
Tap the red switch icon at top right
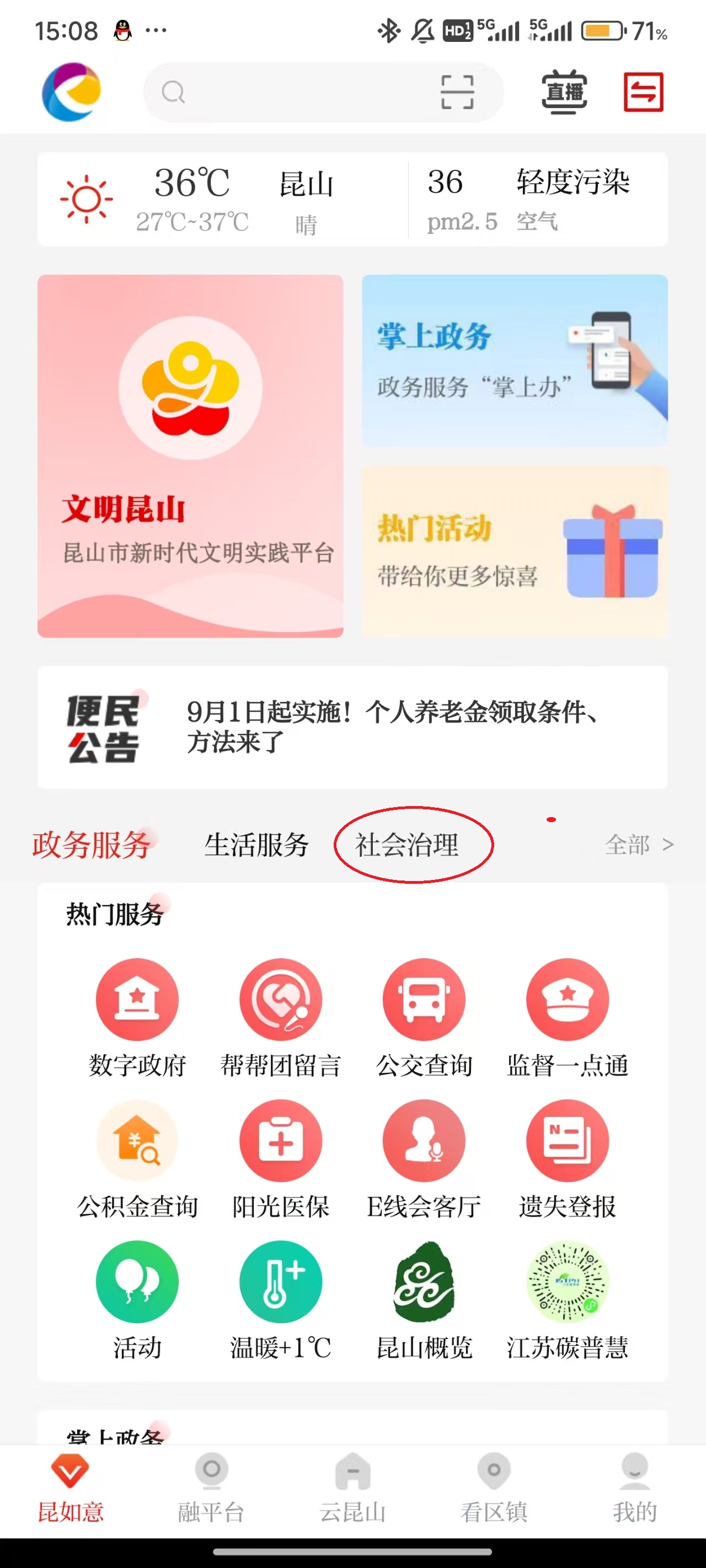coord(643,92)
